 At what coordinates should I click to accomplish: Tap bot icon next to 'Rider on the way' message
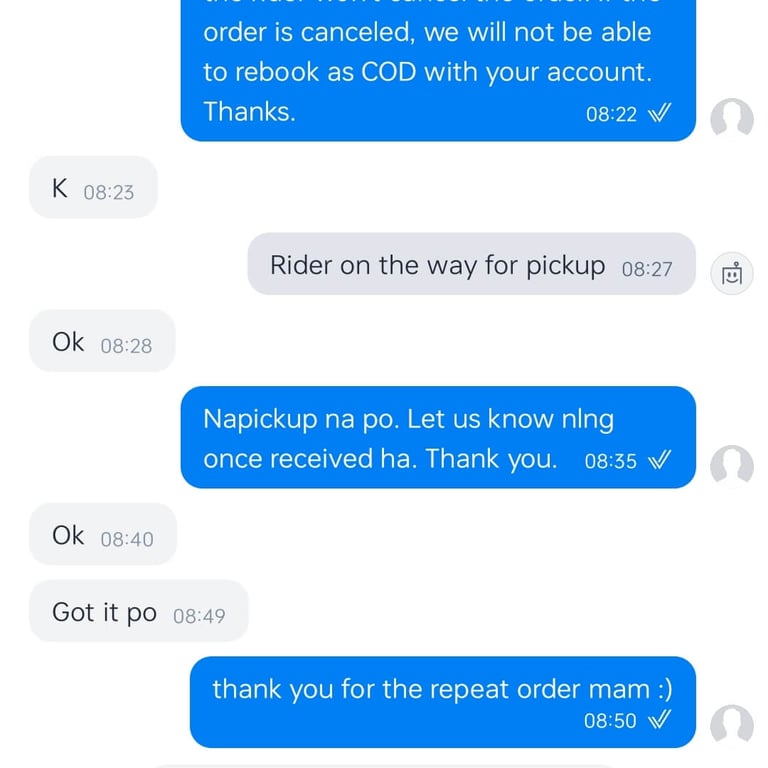(x=732, y=273)
